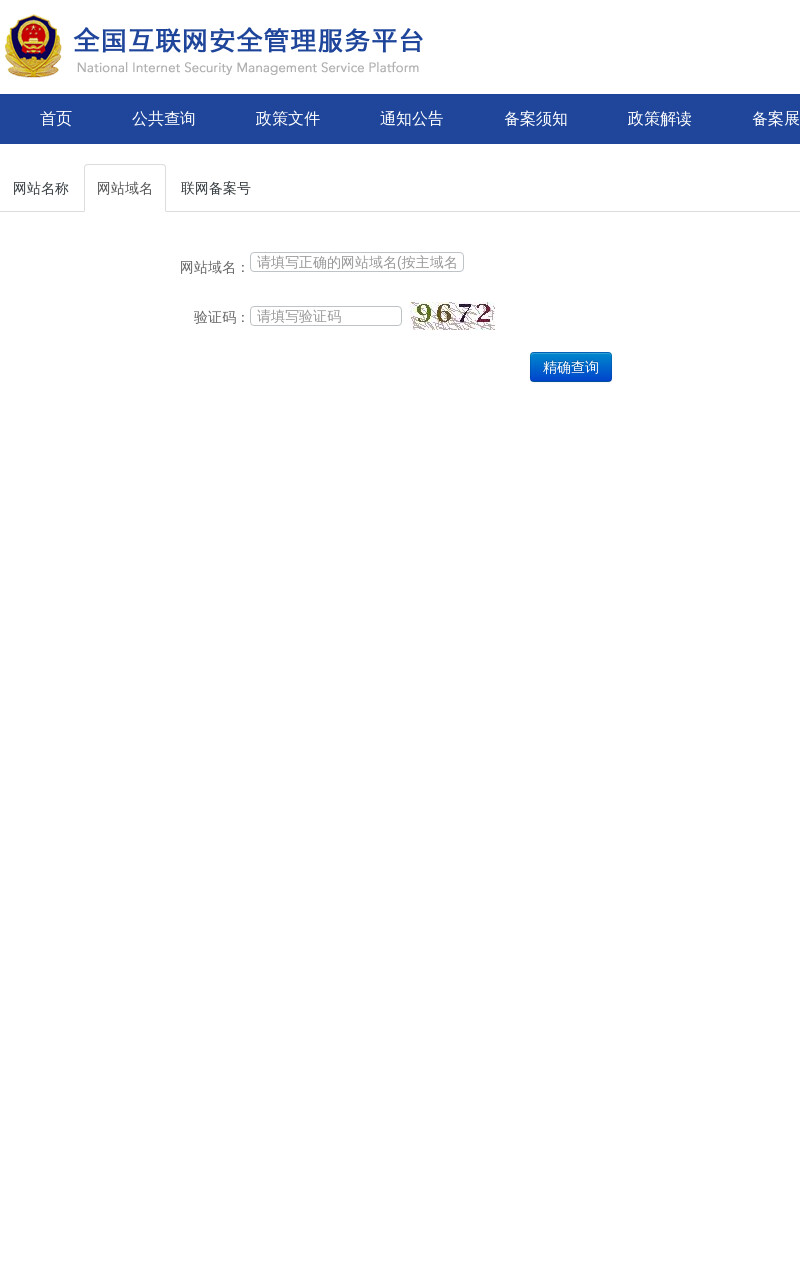Open 政策文件 in the nav bar
Image resolution: width=800 pixels, height=1280 pixels.
pos(288,119)
